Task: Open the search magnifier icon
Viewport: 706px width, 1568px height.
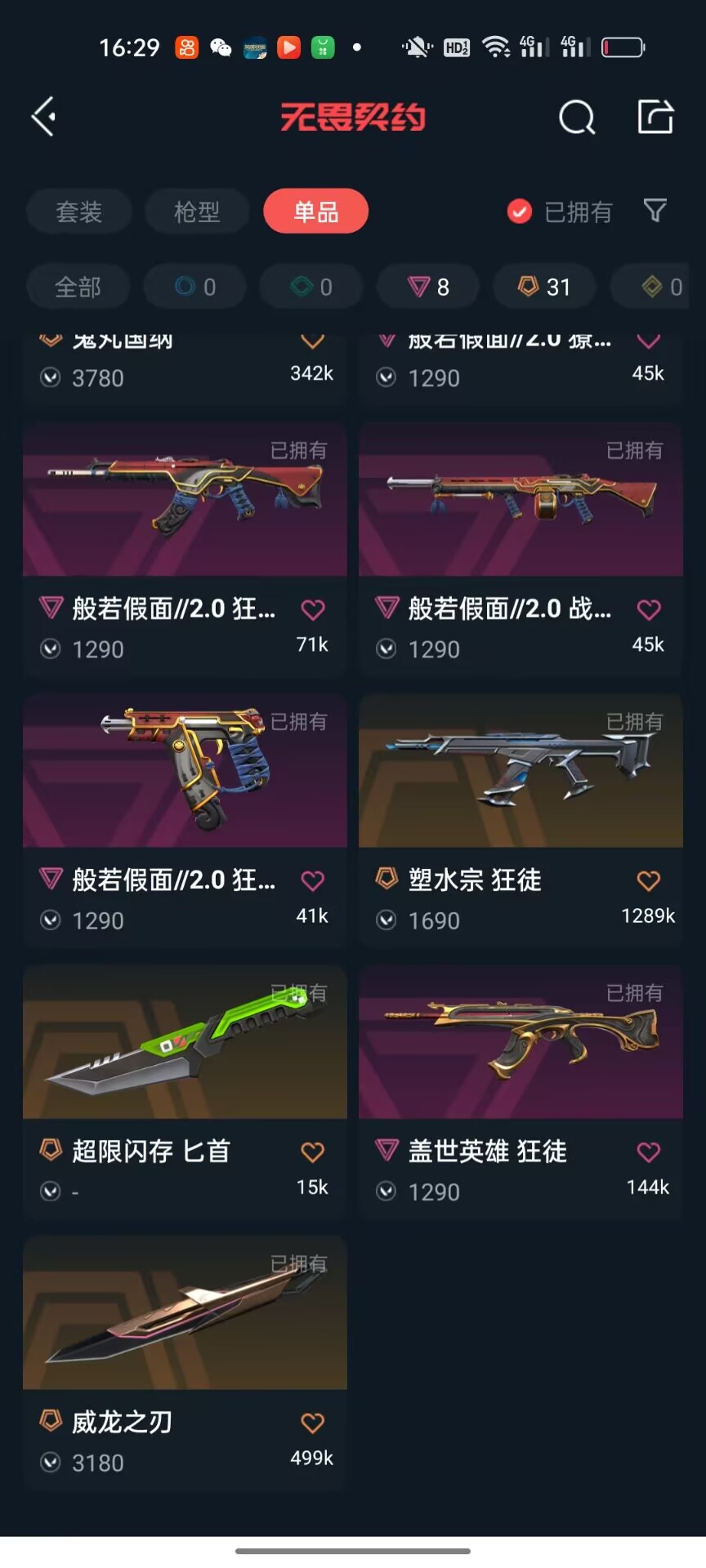Action: (577, 117)
